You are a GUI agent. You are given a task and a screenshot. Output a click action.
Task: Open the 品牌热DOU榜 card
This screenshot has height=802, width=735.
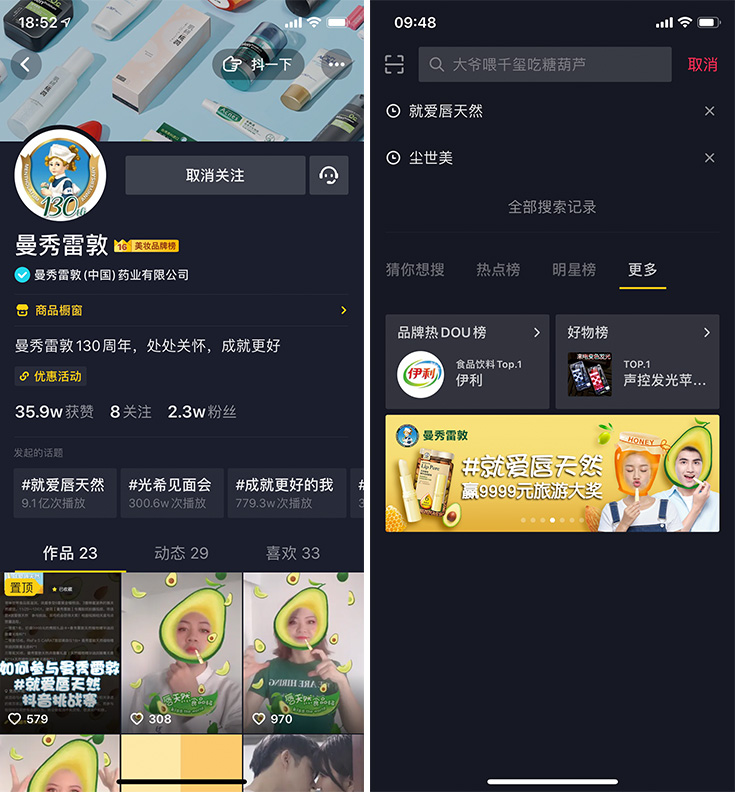[x=467, y=362]
